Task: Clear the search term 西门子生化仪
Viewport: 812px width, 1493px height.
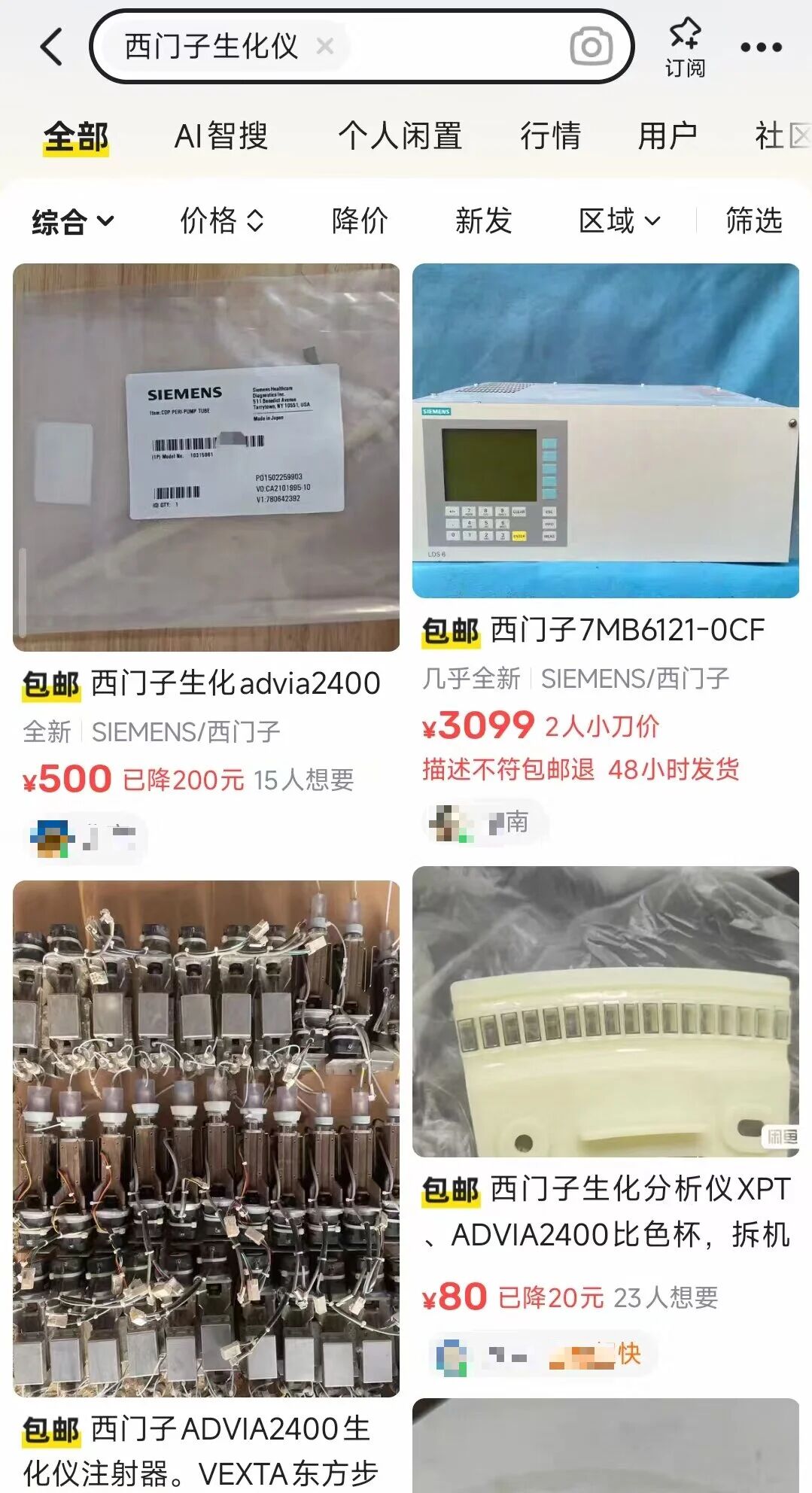Action: (325, 47)
